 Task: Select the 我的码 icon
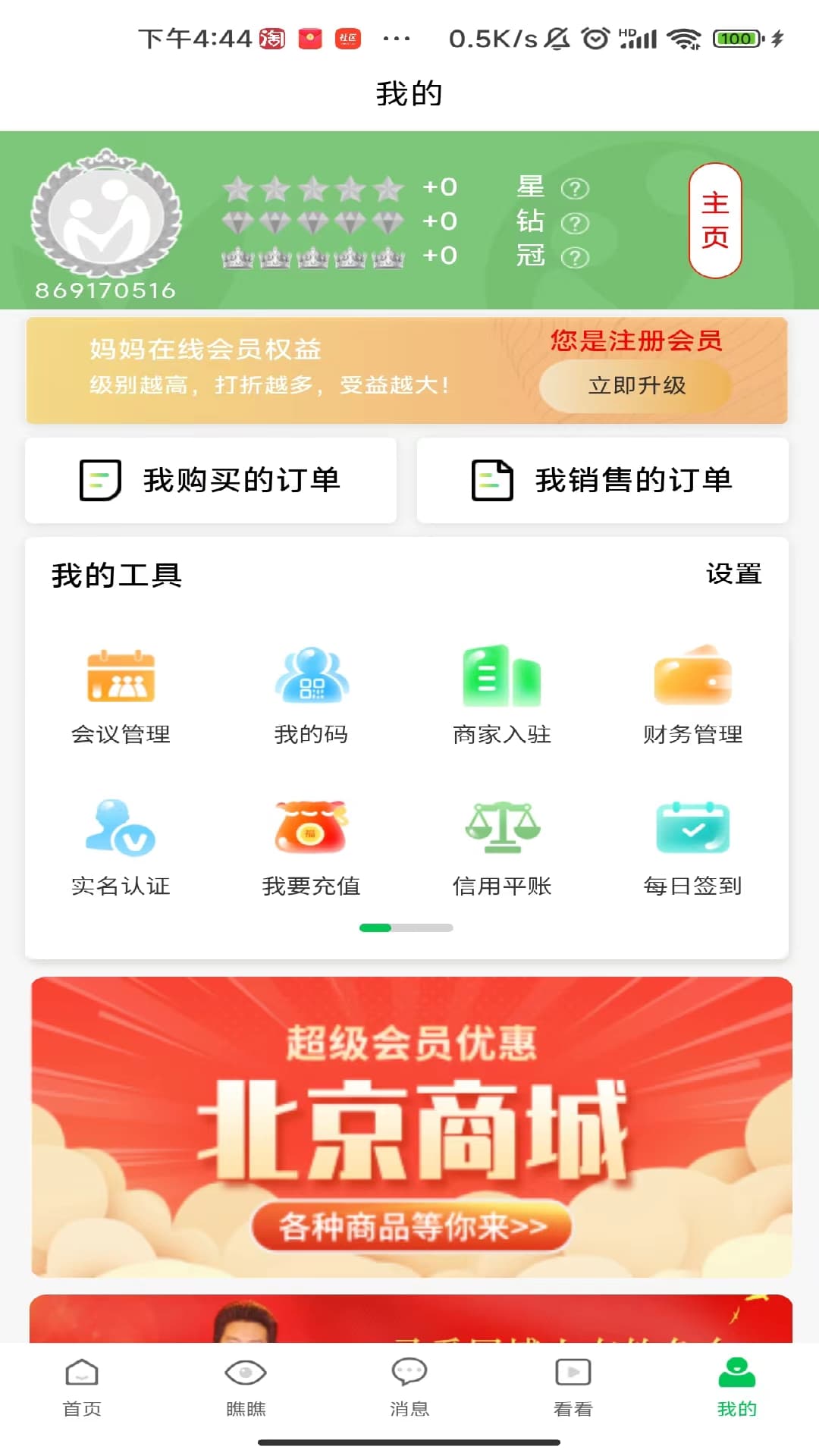[x=312, y=677]
